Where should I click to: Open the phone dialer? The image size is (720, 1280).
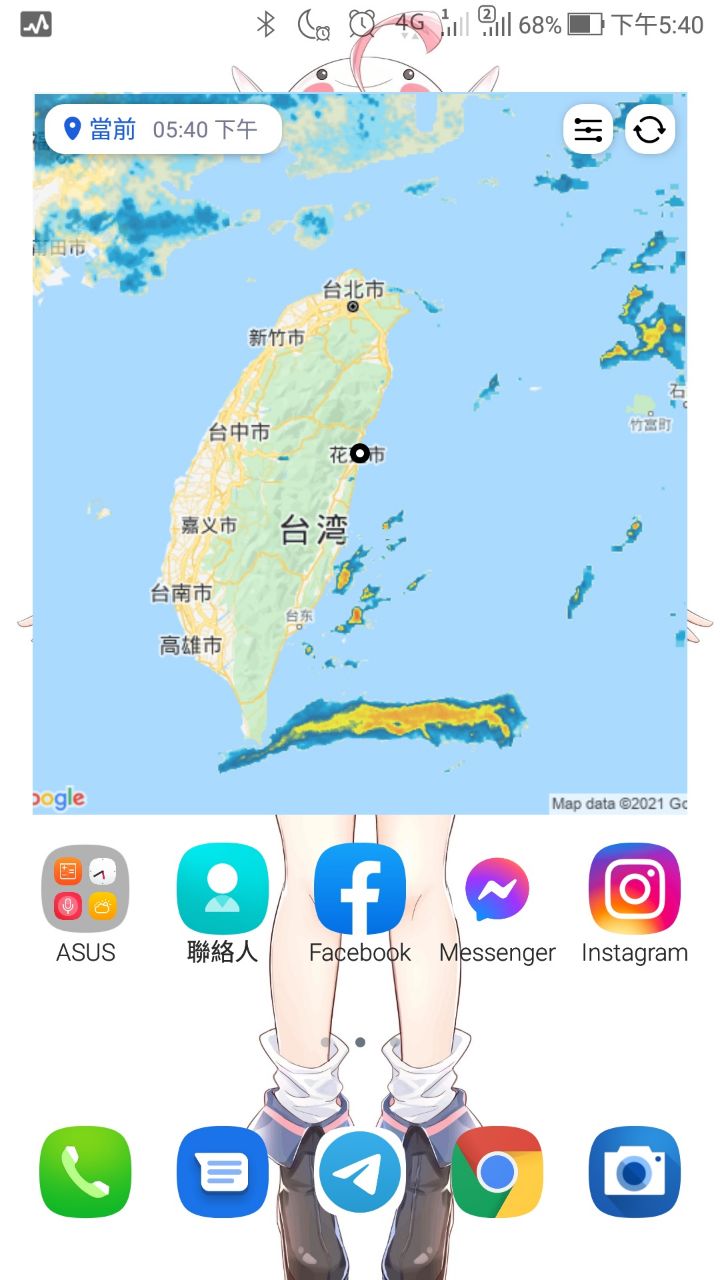click(x=85, y=1172)
